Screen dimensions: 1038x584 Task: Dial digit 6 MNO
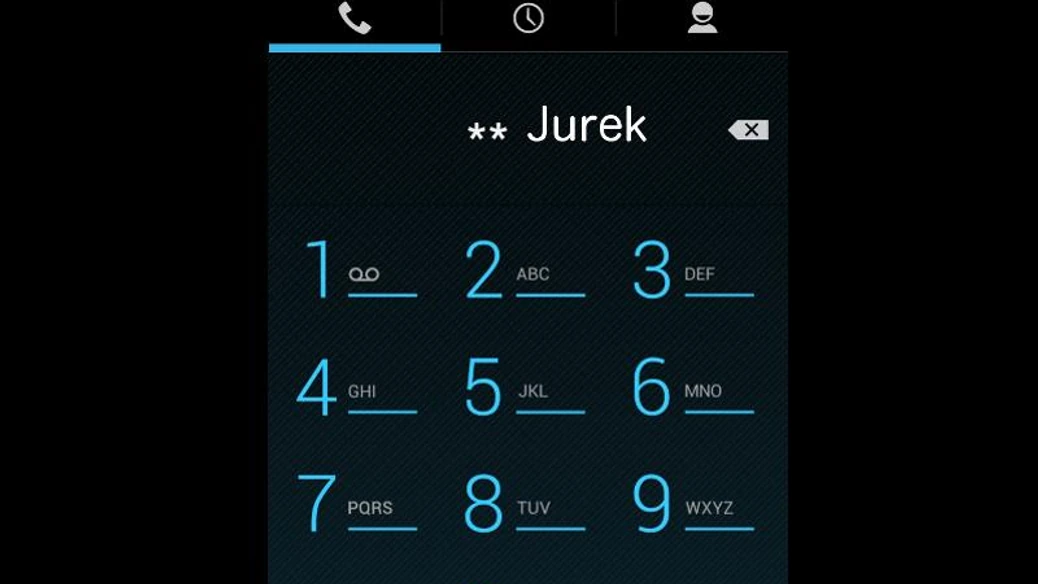692,387
